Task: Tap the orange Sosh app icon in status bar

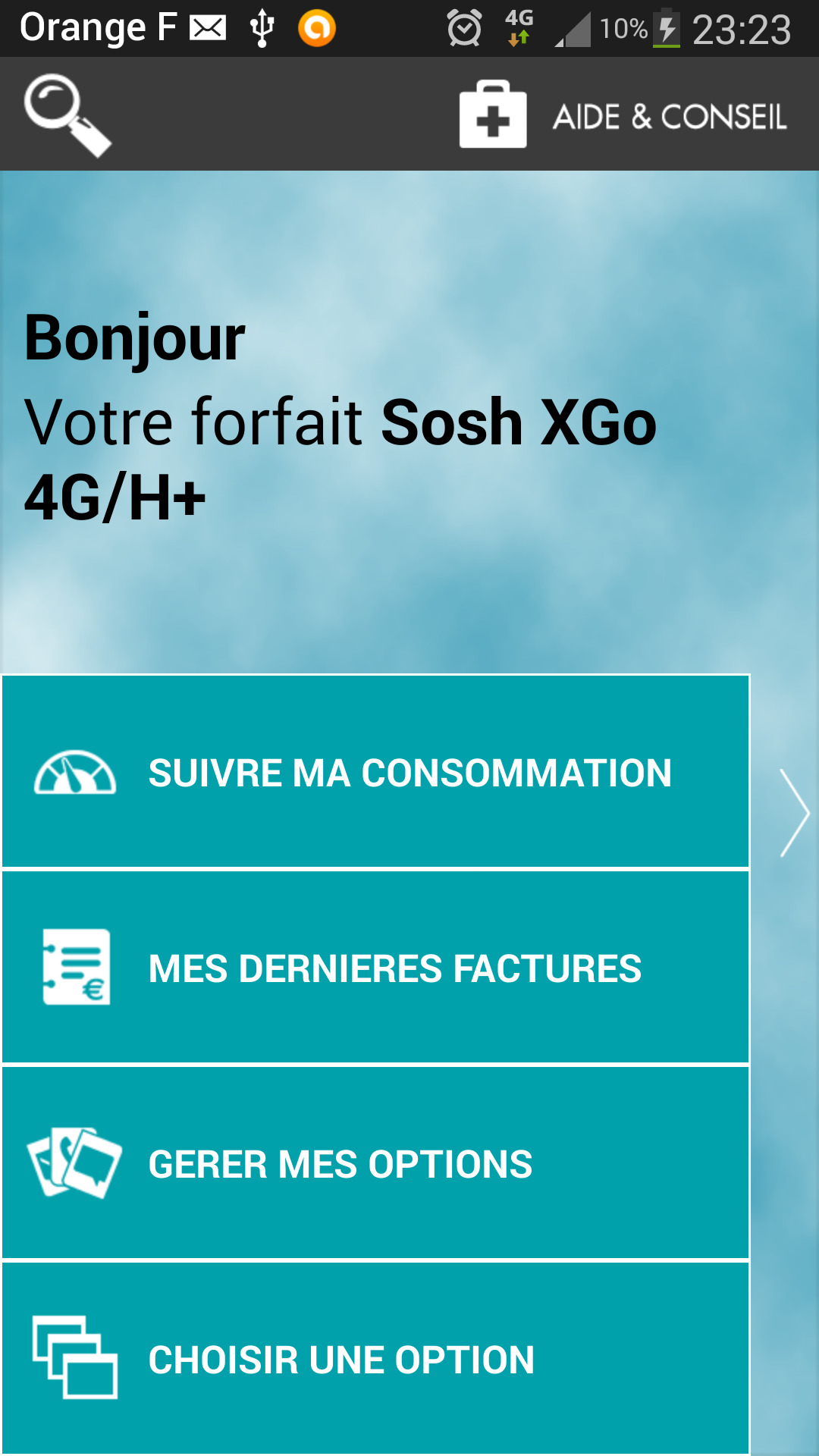Action: [x=318, y=29]
